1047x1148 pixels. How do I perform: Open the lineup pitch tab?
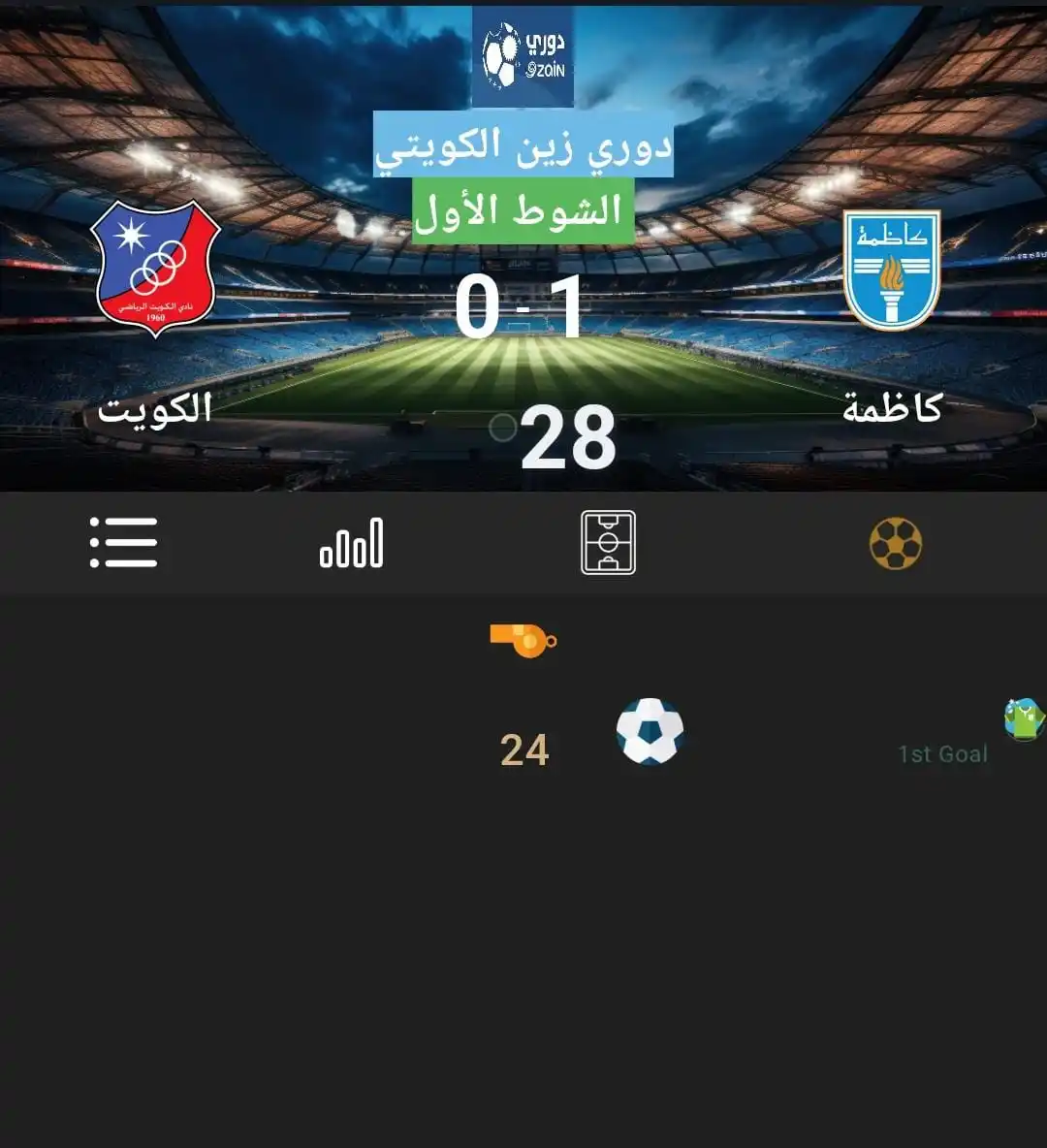coord(608,543)
